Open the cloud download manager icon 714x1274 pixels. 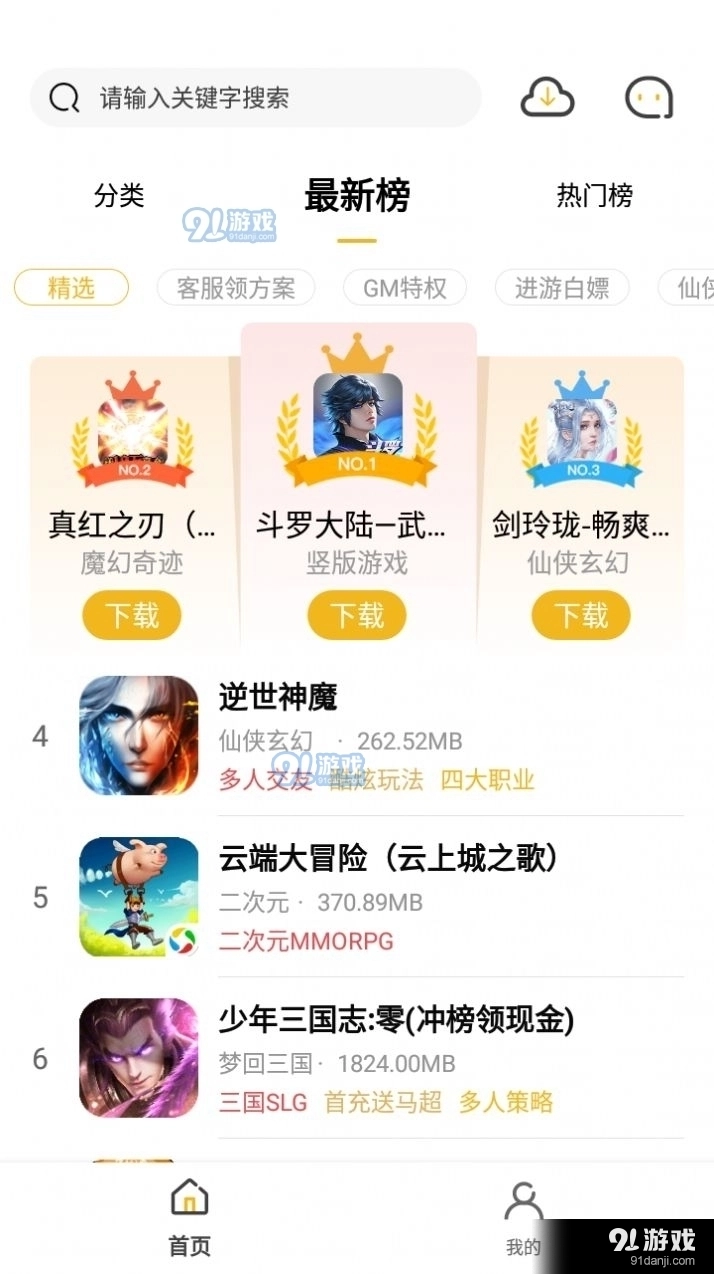coord(547,98)
